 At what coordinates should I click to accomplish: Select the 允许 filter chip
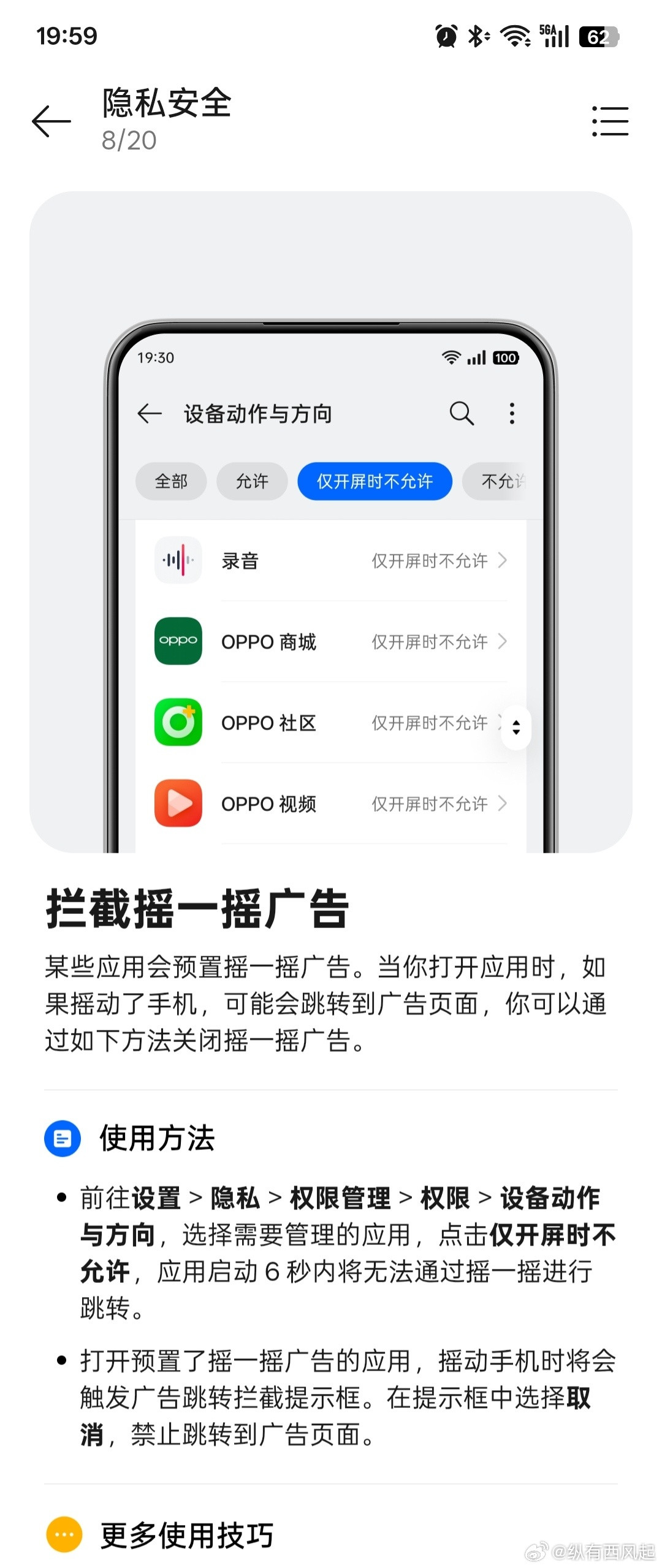point(252,482)
